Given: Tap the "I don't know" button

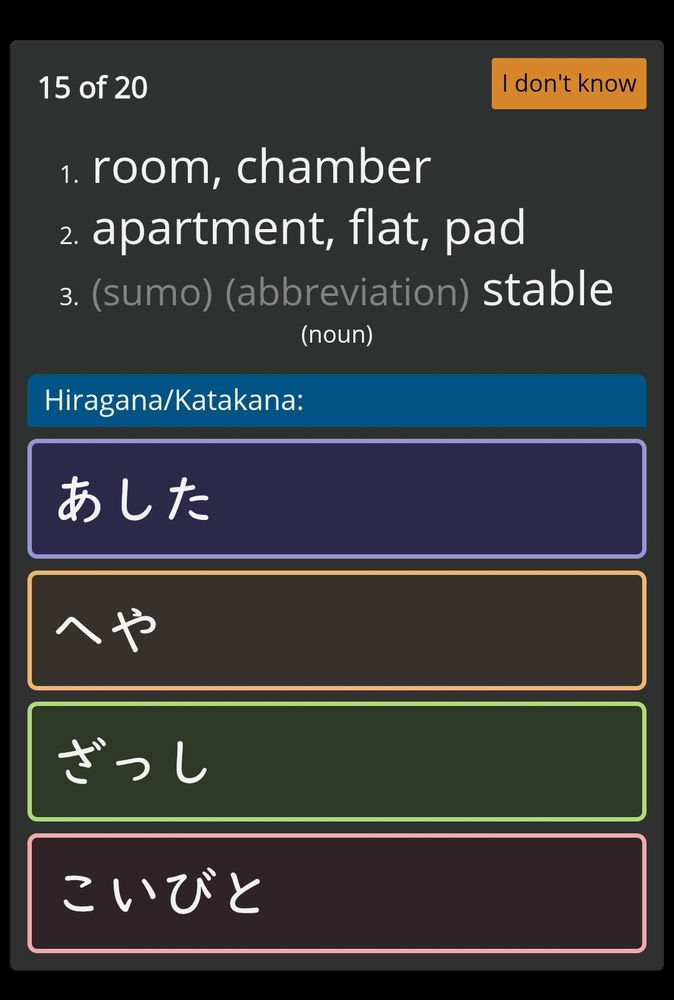Looking at the screenshot, I should (x=568, y=84).
